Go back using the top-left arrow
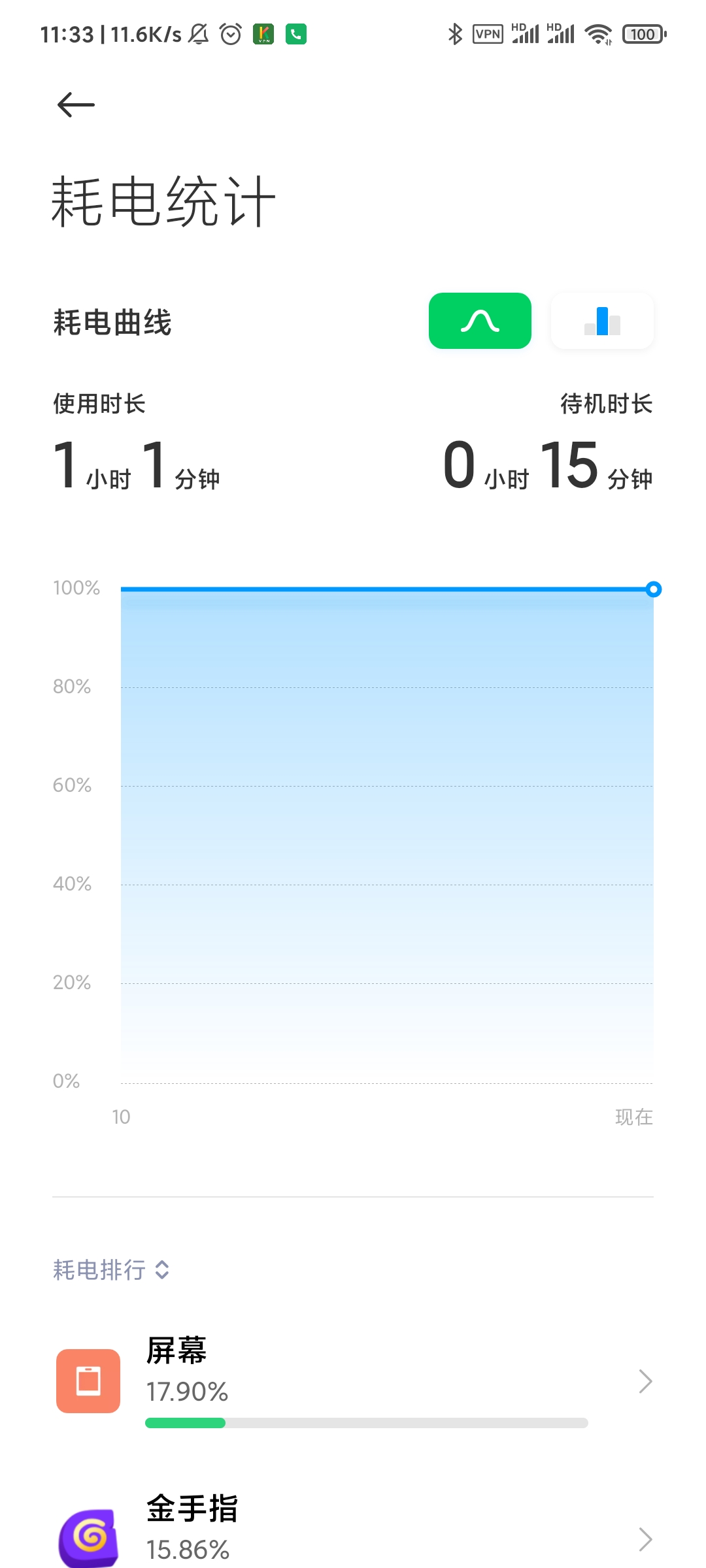Image resolution: width=706 pixels, height=1568 pixels. pos(76,105)
